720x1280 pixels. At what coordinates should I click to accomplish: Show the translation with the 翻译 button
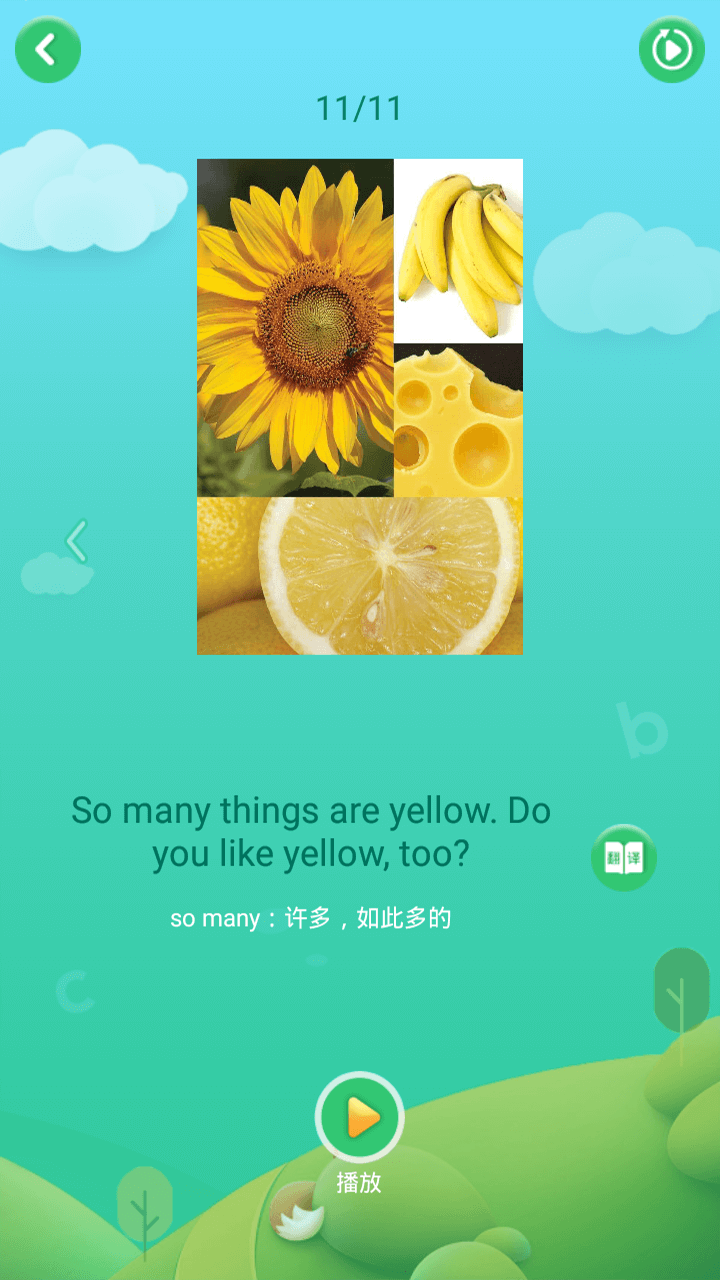pos(623,857)
